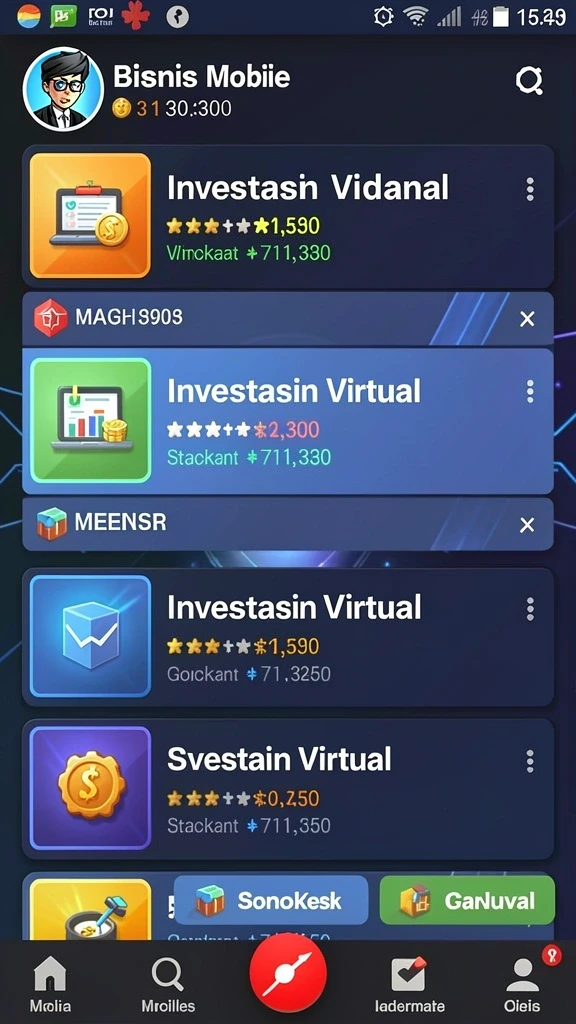Close the MEENSR banner
The image size is (576, 1024).
pos(527,524)
